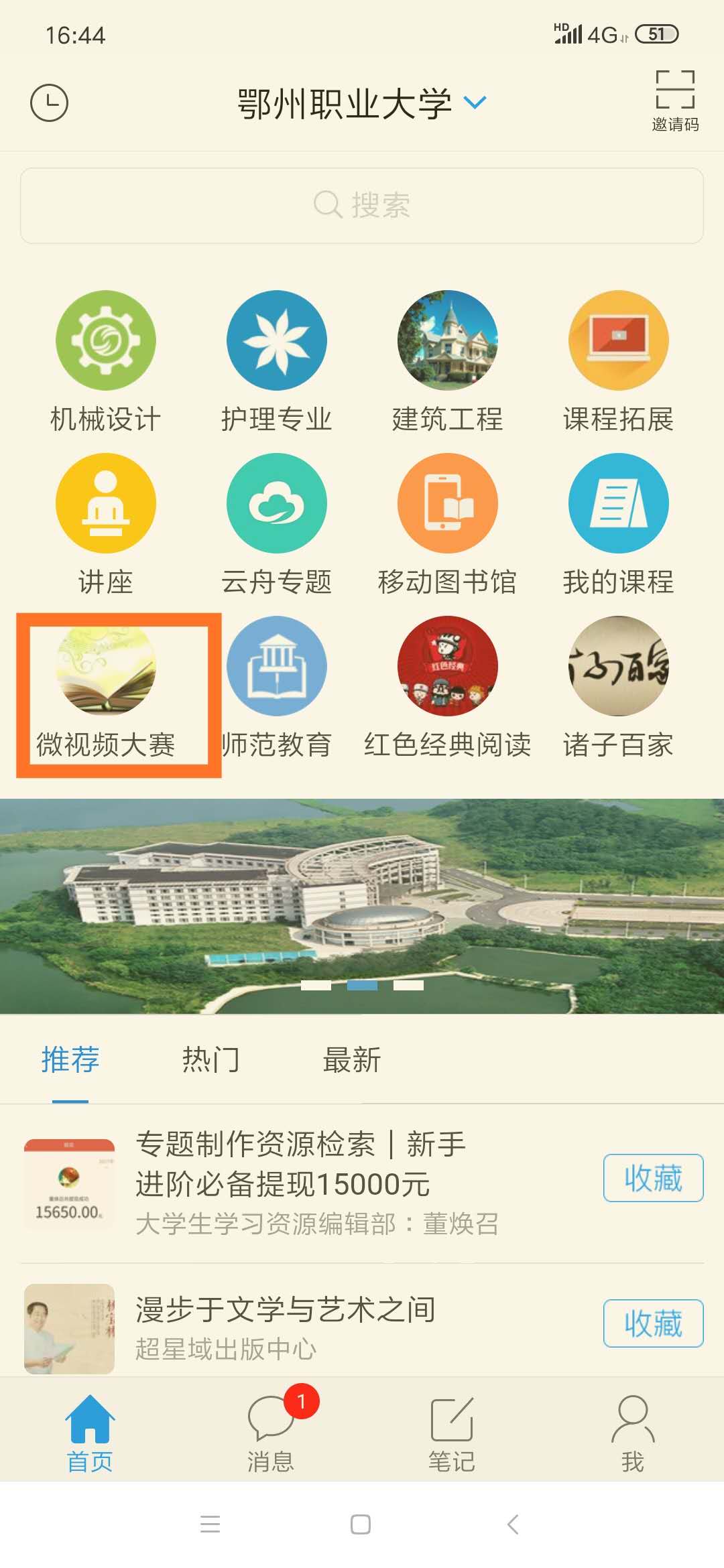Image resolution: width=724 pixels, height=1568 pixels.
Task: Go to 我的课程
Action: 618,523
